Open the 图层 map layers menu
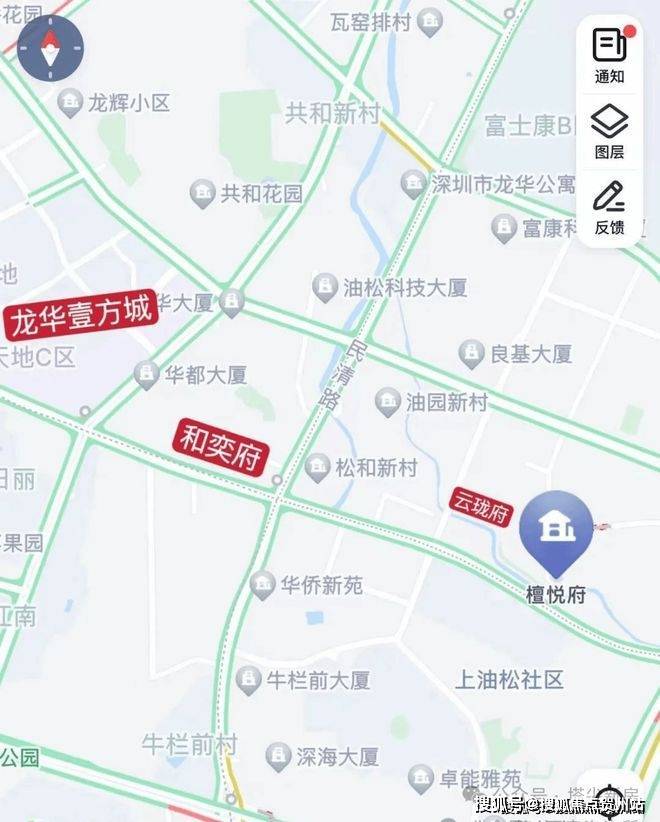Viewport: 660px width, 822px height. (x=610, y=131)
